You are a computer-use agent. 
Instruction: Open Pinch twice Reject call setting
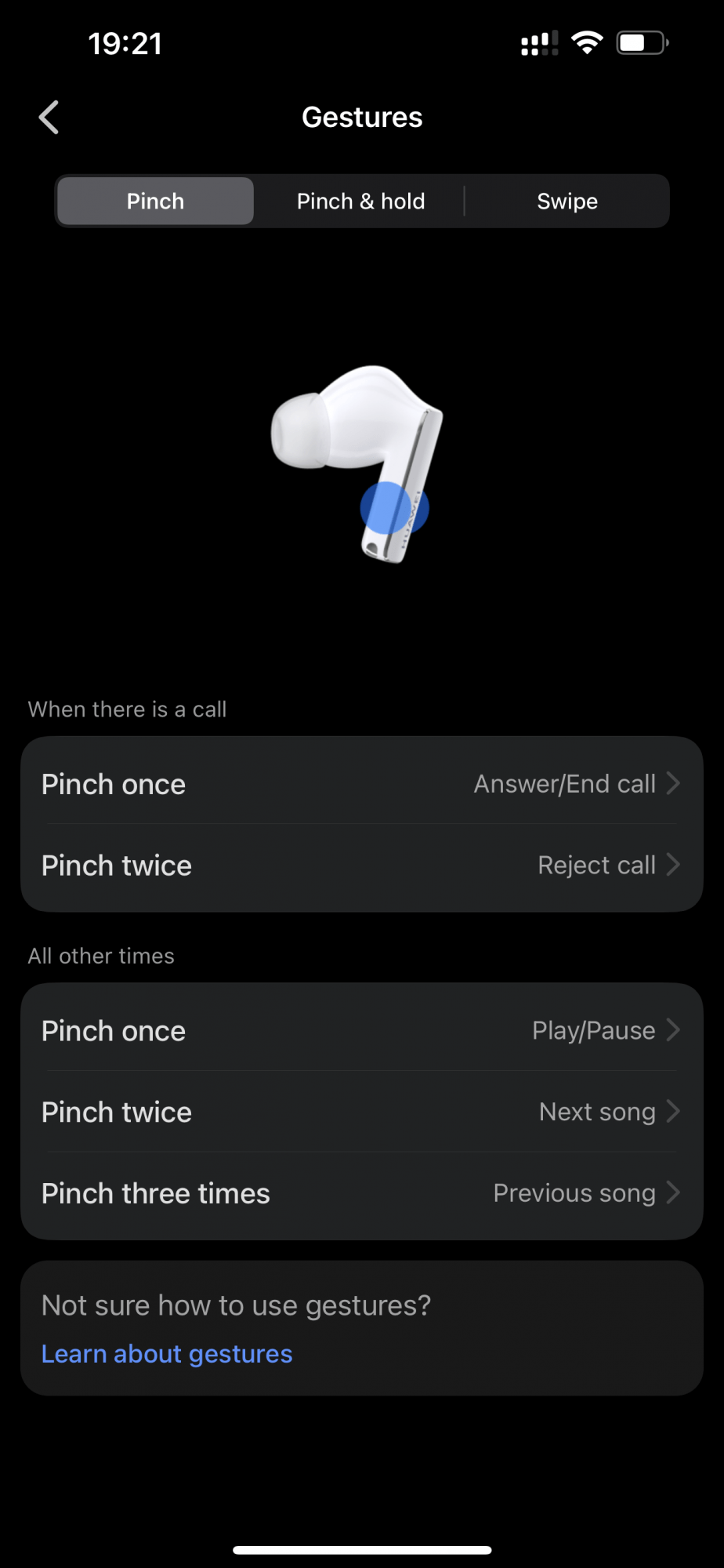pos(361,866)
